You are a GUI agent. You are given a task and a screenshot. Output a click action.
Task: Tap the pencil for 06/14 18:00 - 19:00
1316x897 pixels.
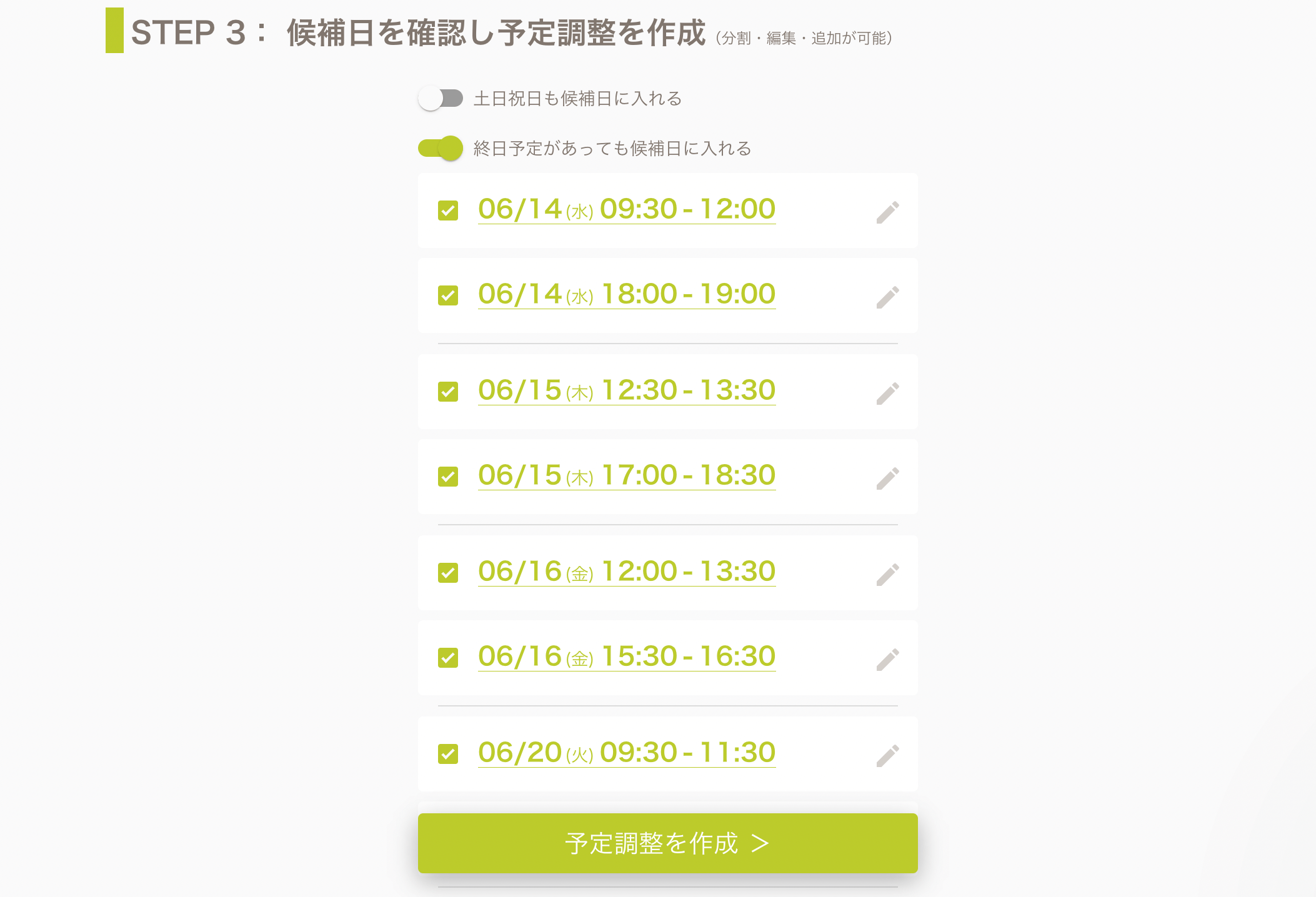click(x=887, y=297)
